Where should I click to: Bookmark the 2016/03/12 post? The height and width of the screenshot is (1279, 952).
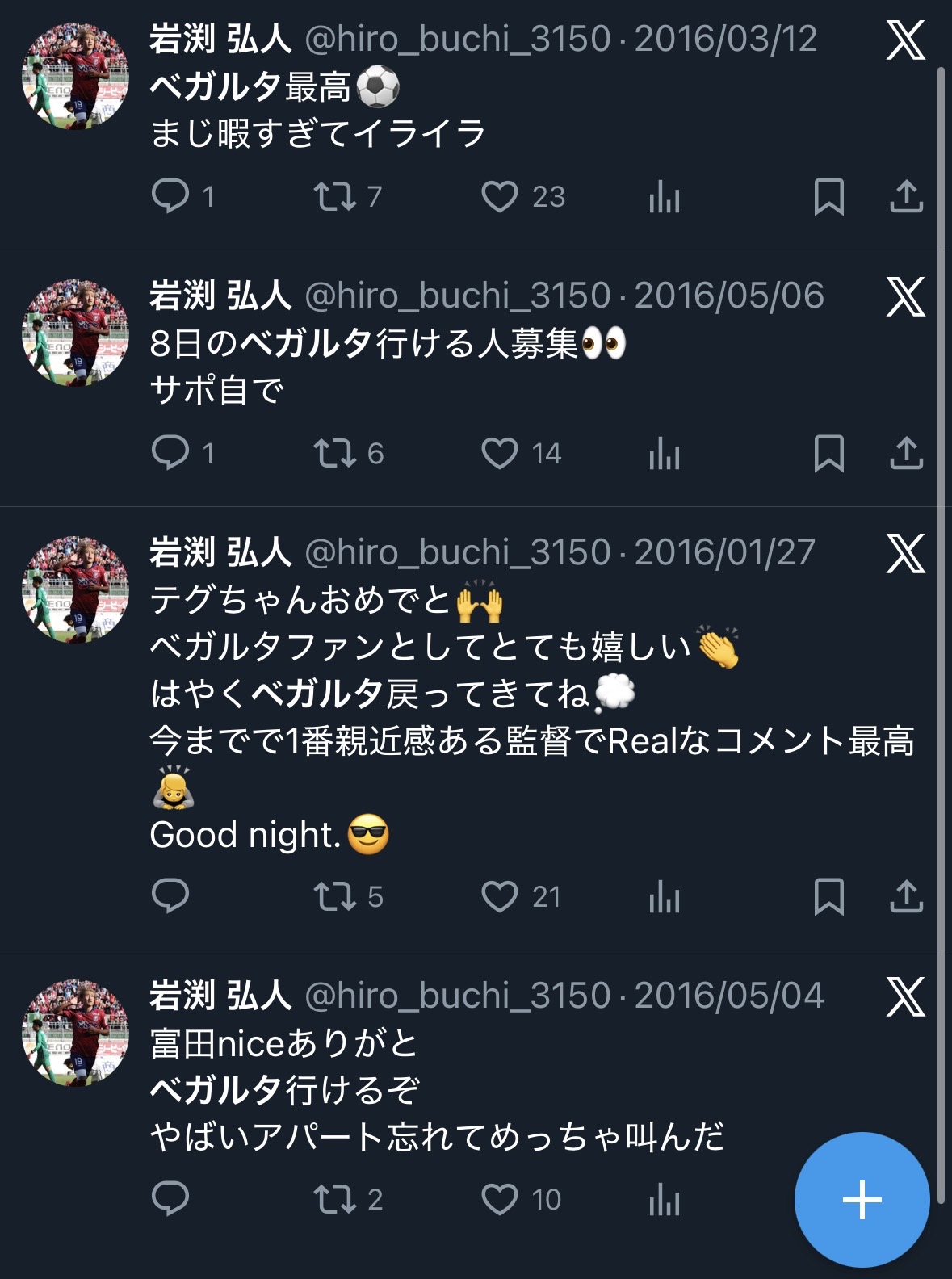point(828,196)
